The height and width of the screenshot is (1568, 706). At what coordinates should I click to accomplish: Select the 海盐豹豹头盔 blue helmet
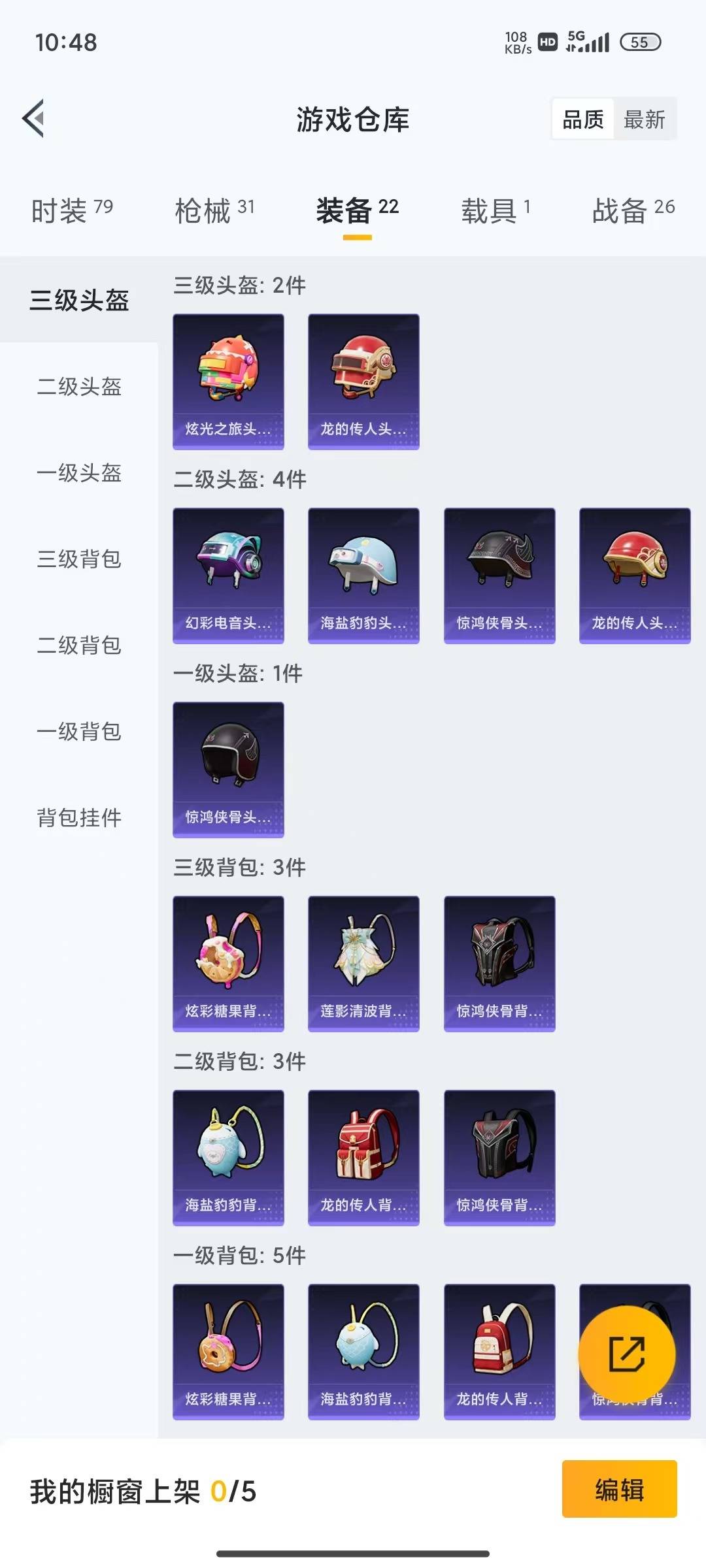click(x=363, y=574)
